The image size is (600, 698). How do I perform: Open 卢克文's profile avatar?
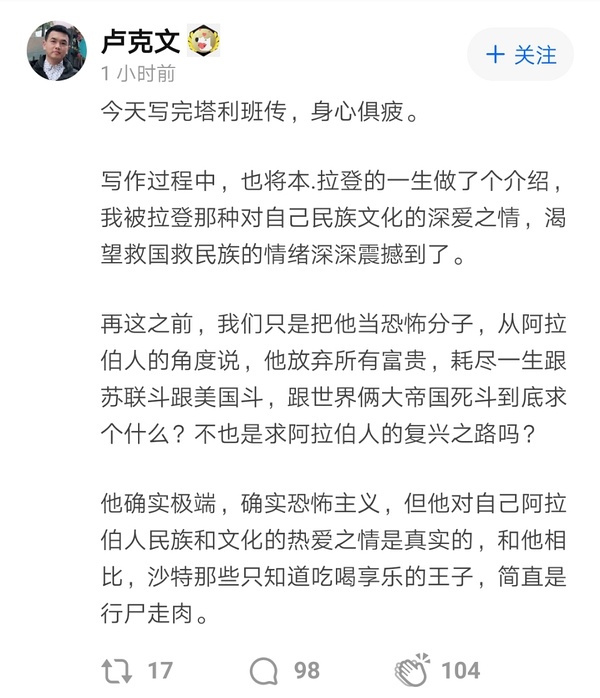56,51
